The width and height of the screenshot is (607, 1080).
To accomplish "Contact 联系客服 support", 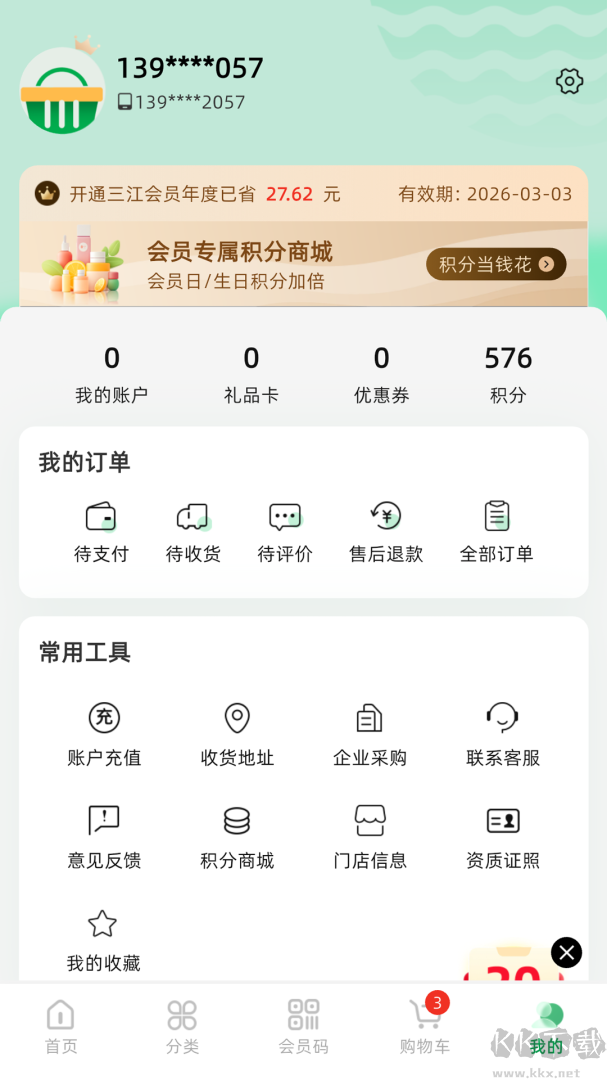I will pyautogui.click(x=502, y=734).
